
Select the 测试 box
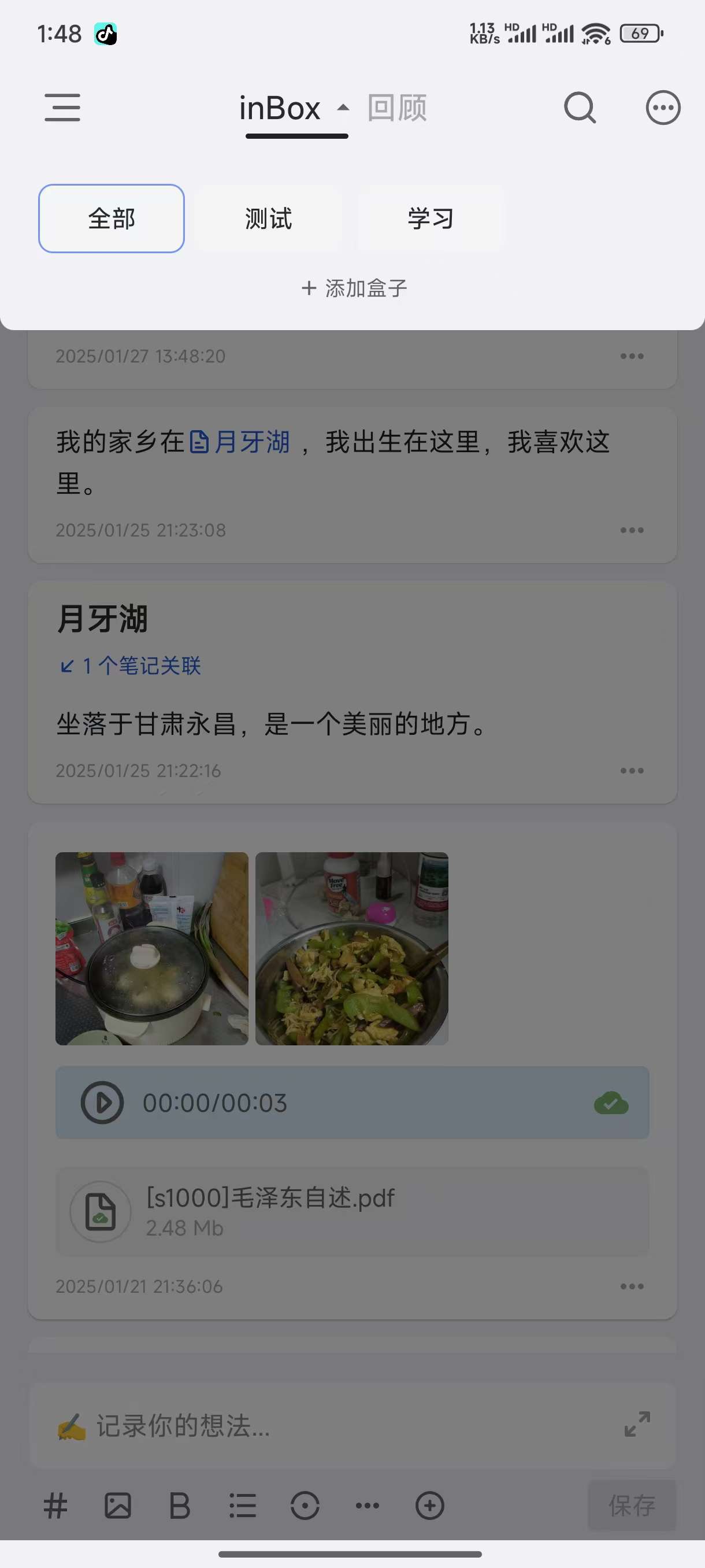coord(268,219)
